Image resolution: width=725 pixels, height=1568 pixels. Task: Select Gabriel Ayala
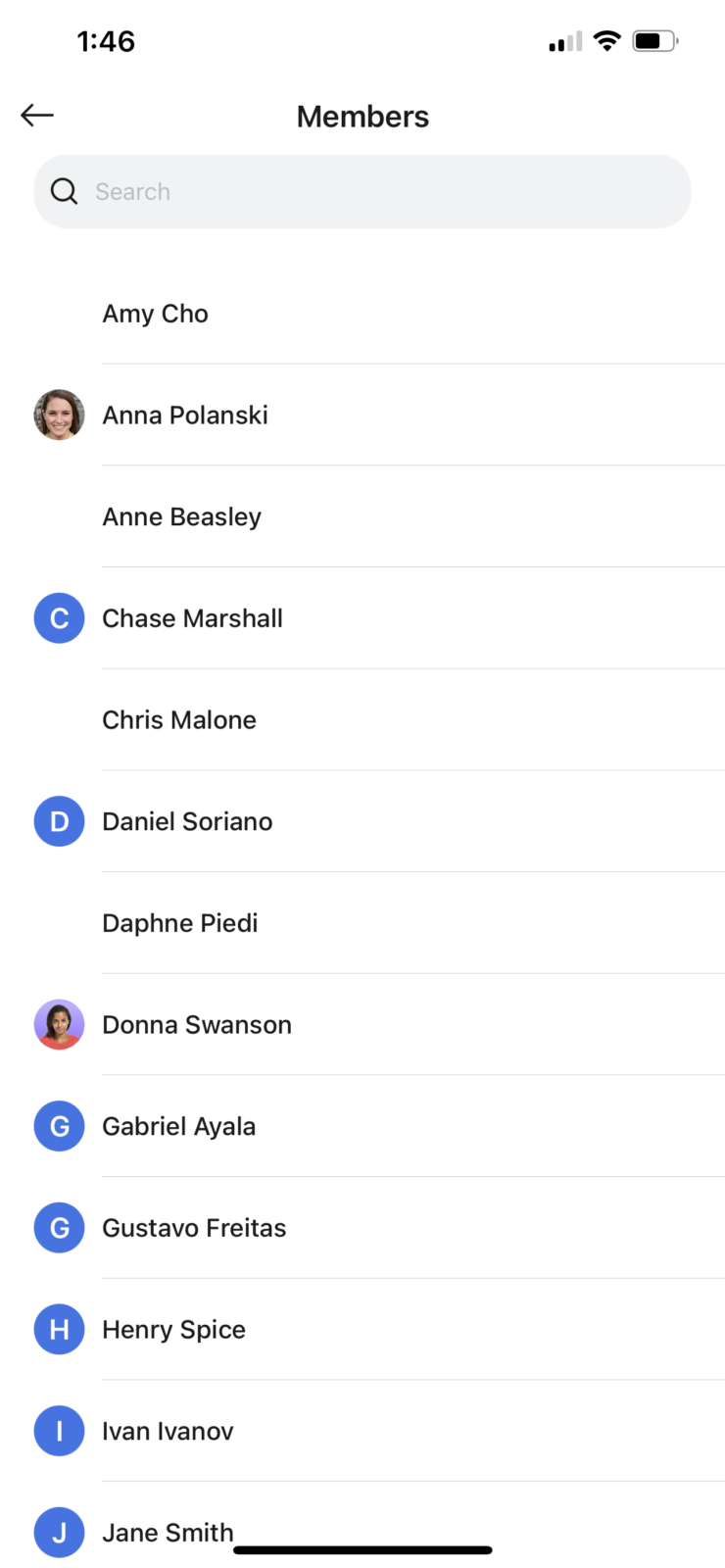pyautogui.click(x=362, y=1126)
